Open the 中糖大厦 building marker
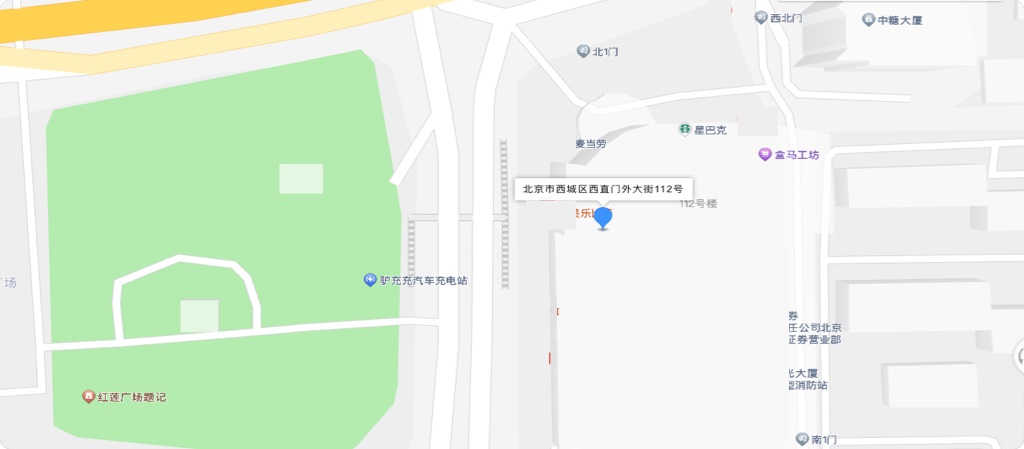 pos(868,20)
